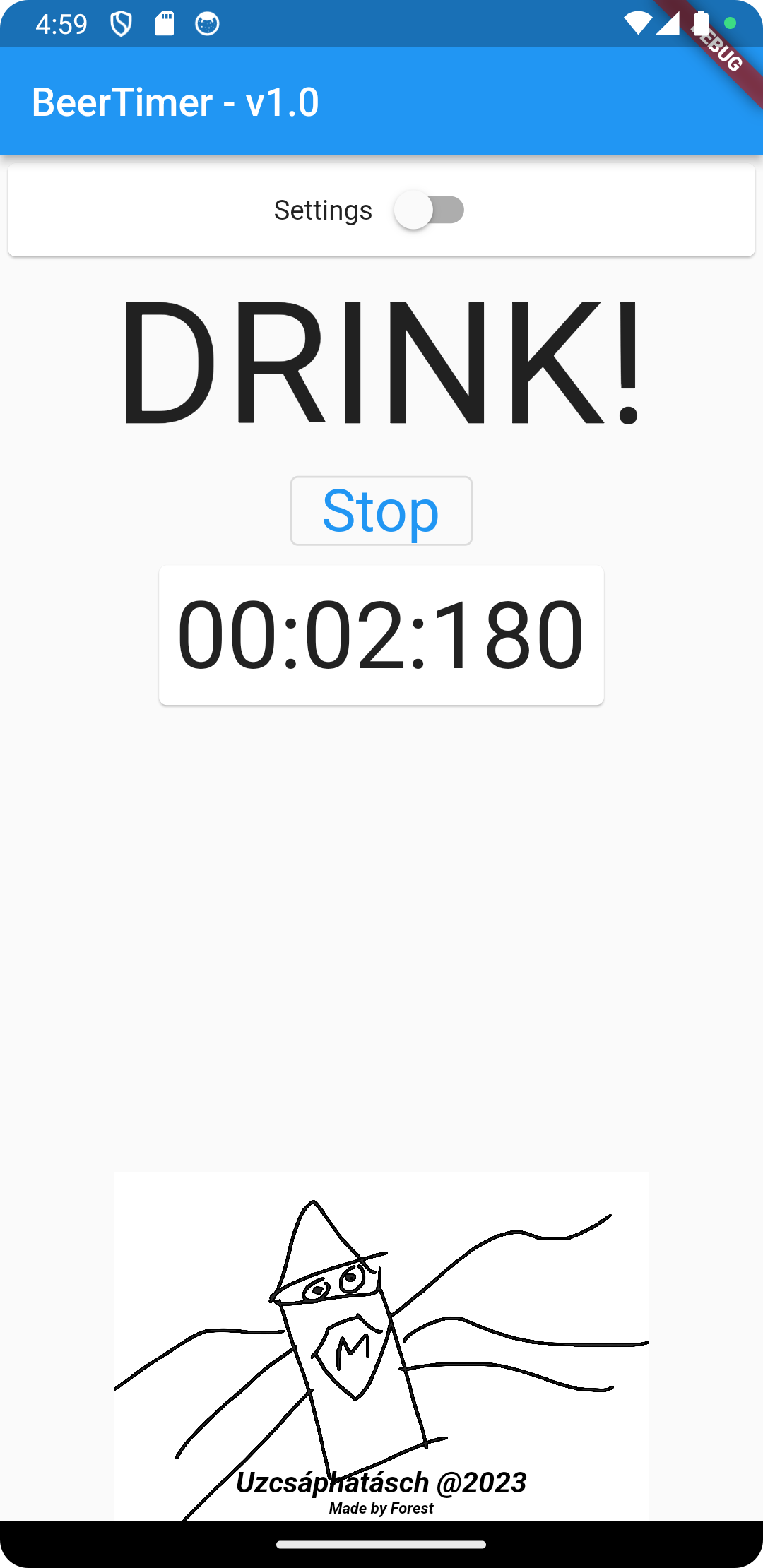763x1568 pixels.
Task: Tap the Settings label next to the switch
Action: click(323, 209)
